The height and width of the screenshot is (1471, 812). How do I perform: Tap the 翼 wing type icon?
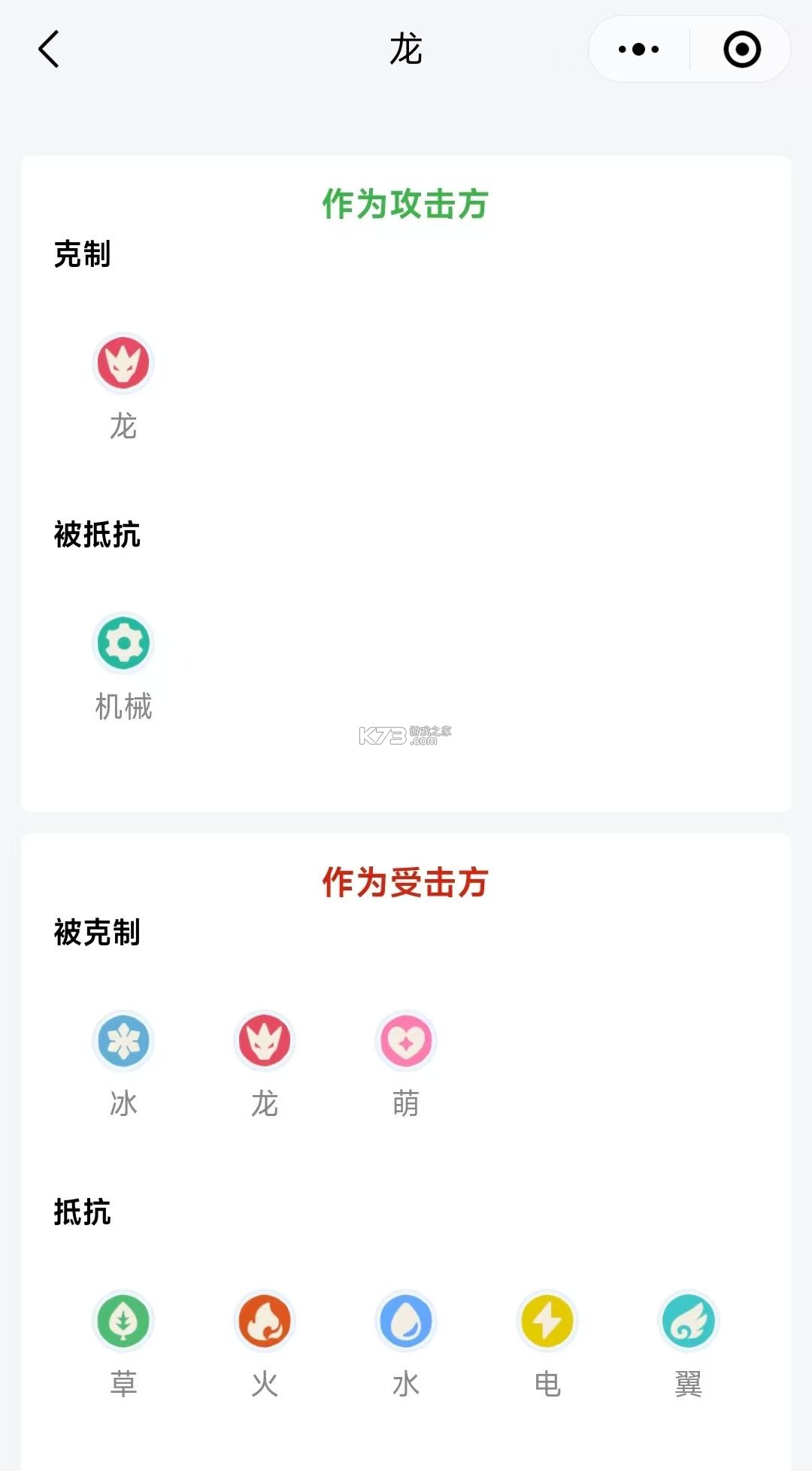tap(688, 1321)
